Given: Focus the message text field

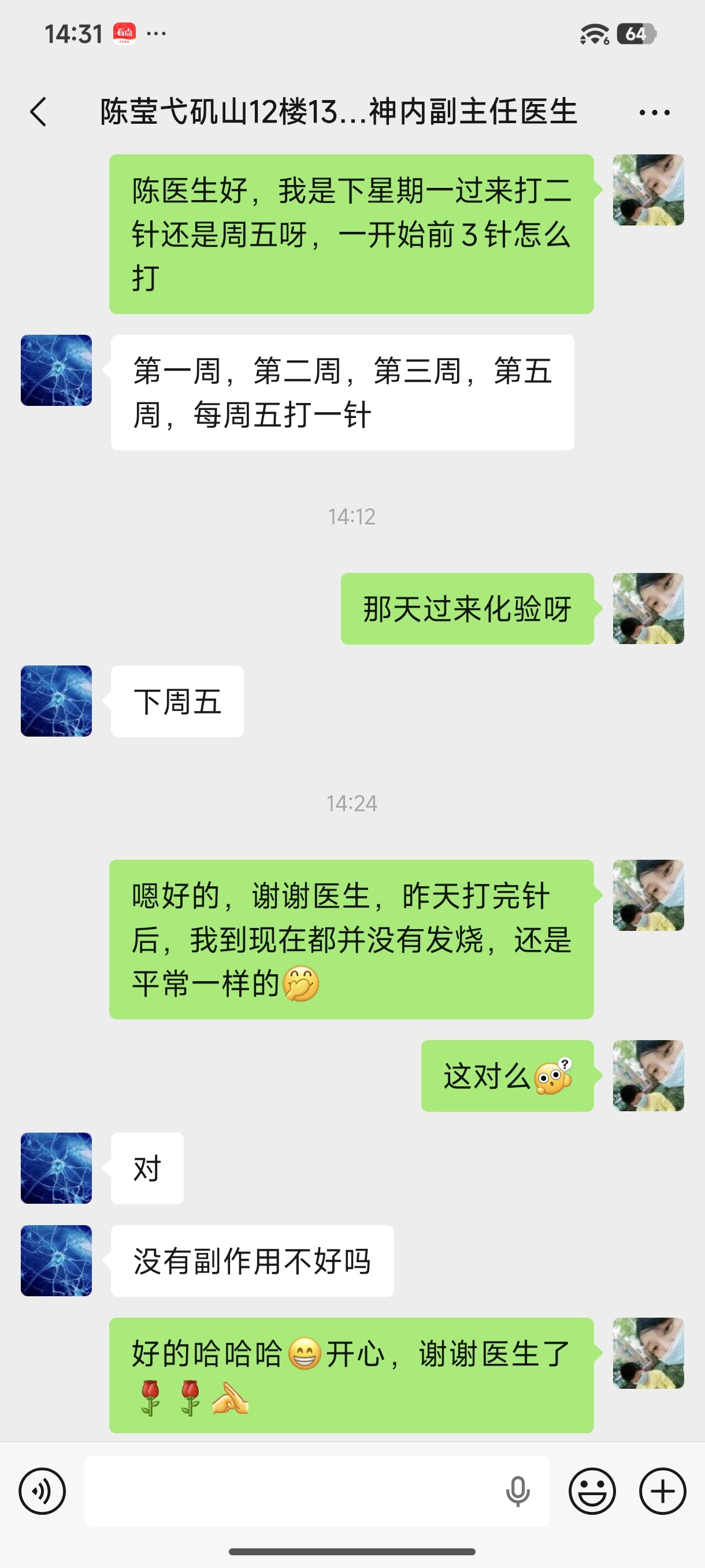Looking at the screenshot, I should [x=292, y=1491].
